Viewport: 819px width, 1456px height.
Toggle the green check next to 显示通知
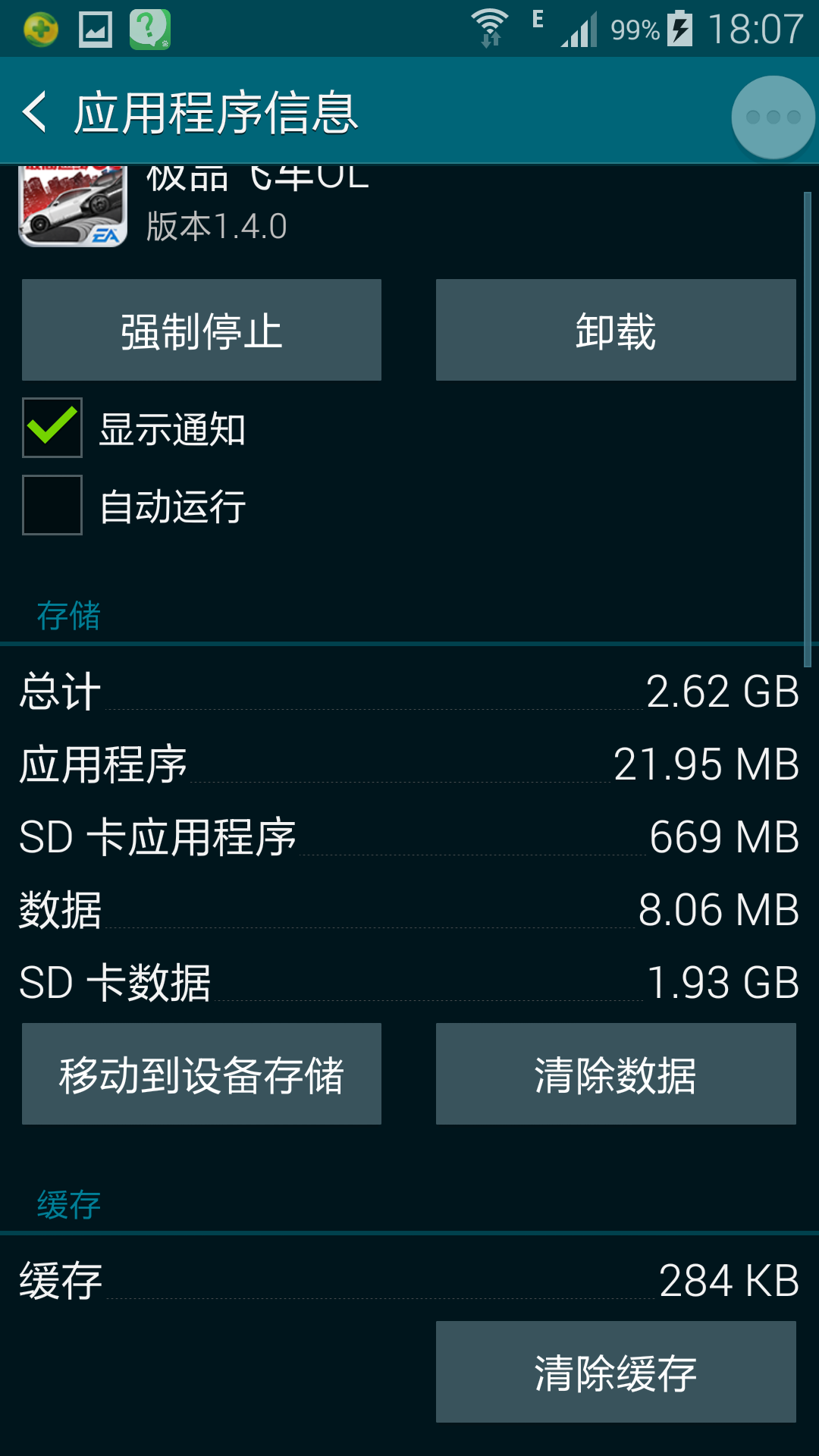(x=52, y=427)
